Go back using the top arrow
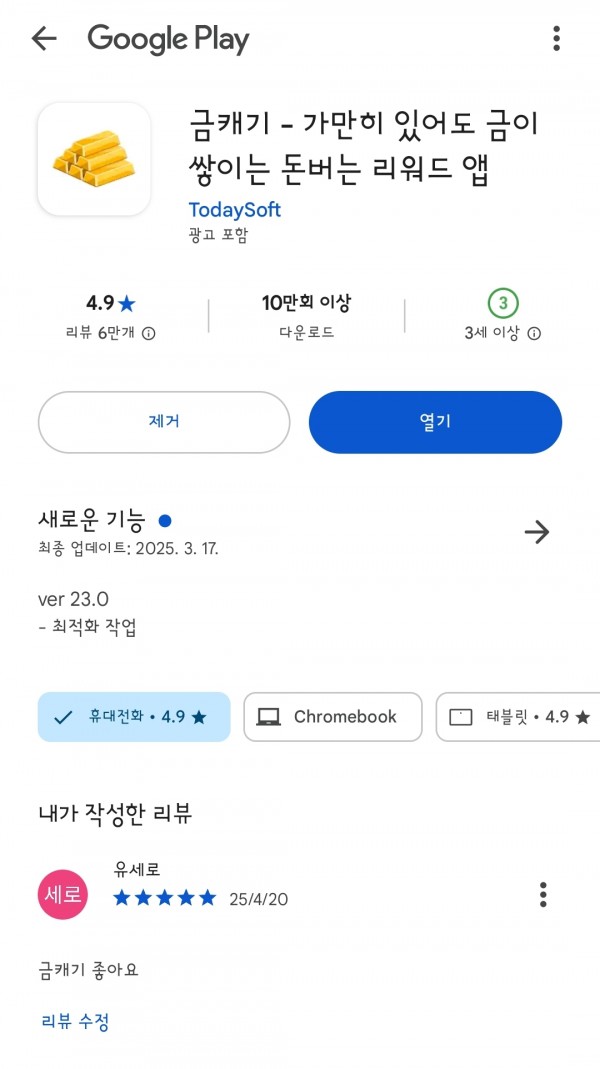Viewport: 600px width, 1069px height. point(44,39)
